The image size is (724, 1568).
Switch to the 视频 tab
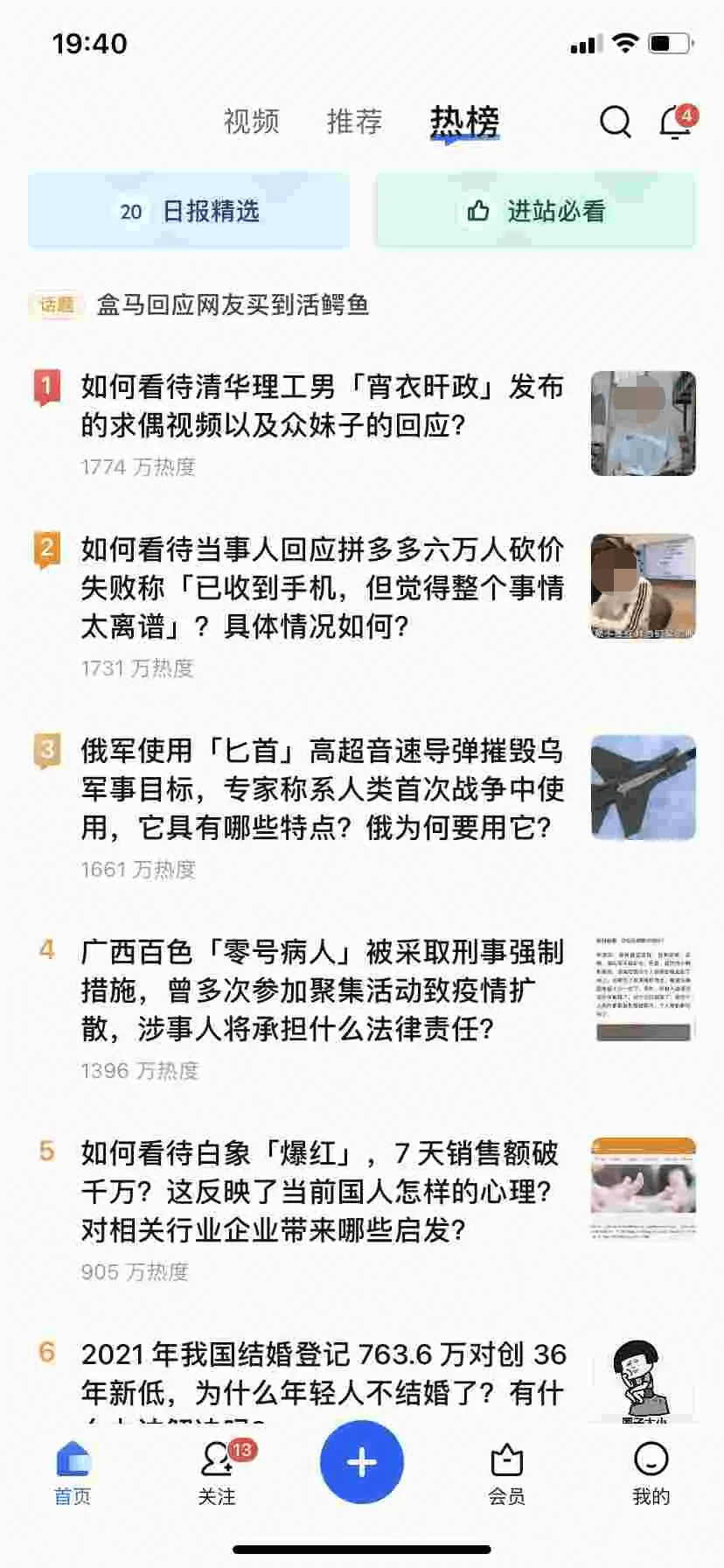pyautogui.click(x=252, y=121)
